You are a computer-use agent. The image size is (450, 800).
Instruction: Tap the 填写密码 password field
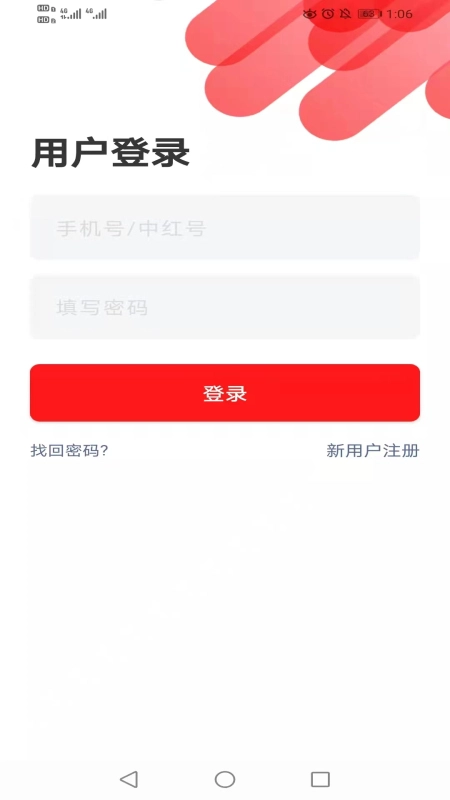coord(225,307)
